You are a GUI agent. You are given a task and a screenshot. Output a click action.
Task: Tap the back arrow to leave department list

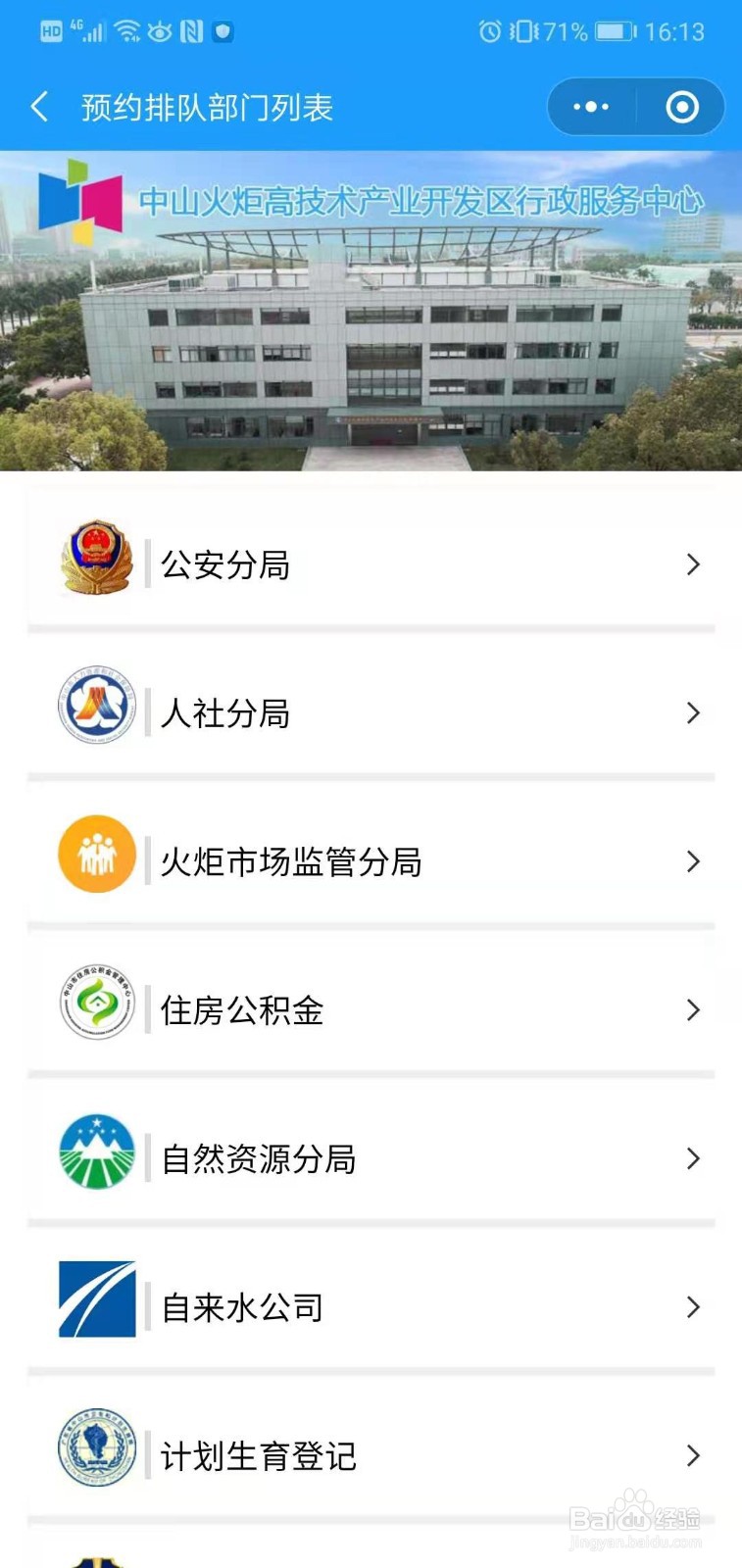(39, 107)
